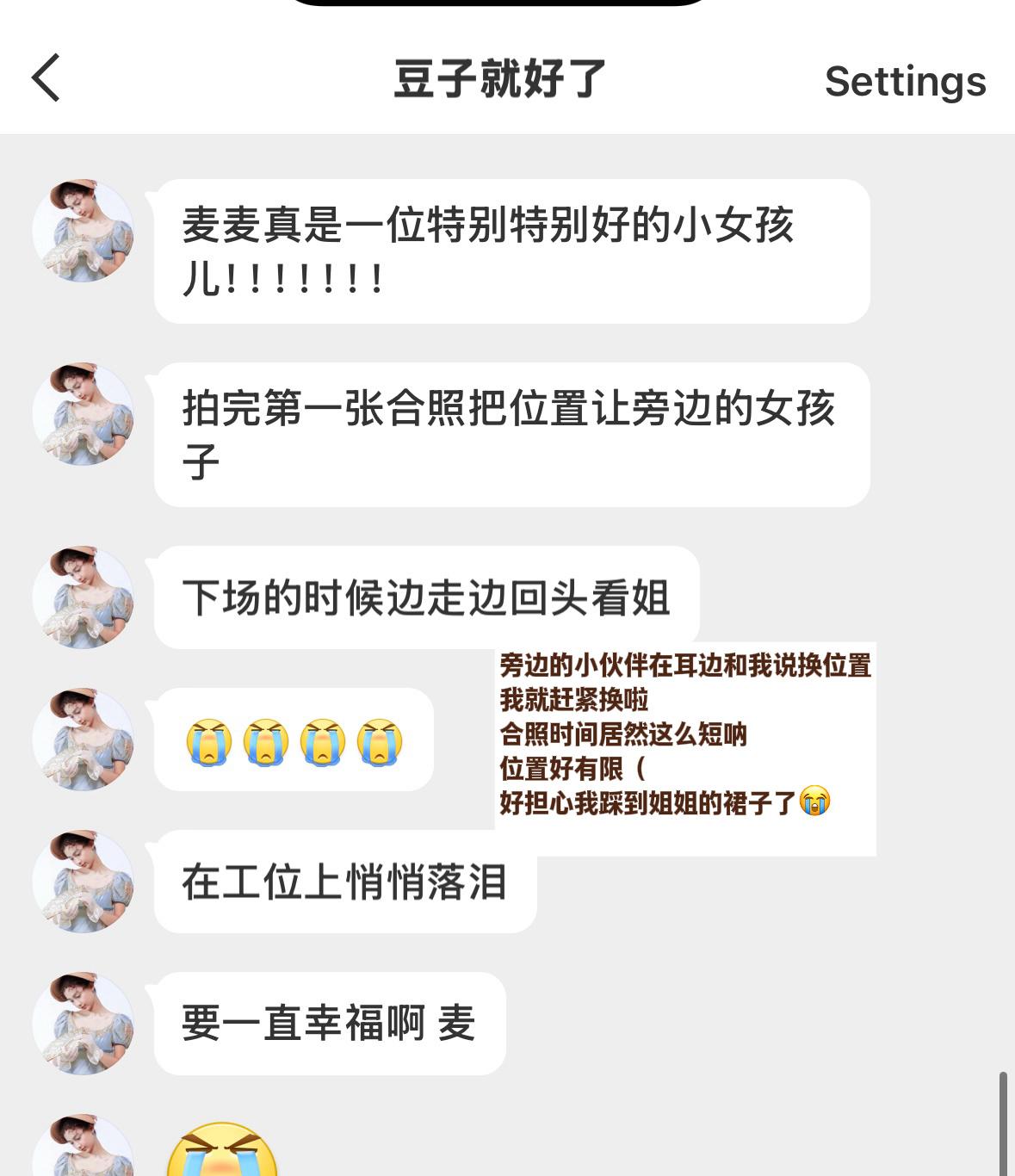Tap avatar next to 在工位上悄悄落泪 message
Viewport: 1015px width, 1176px height.
pos(84,881)
